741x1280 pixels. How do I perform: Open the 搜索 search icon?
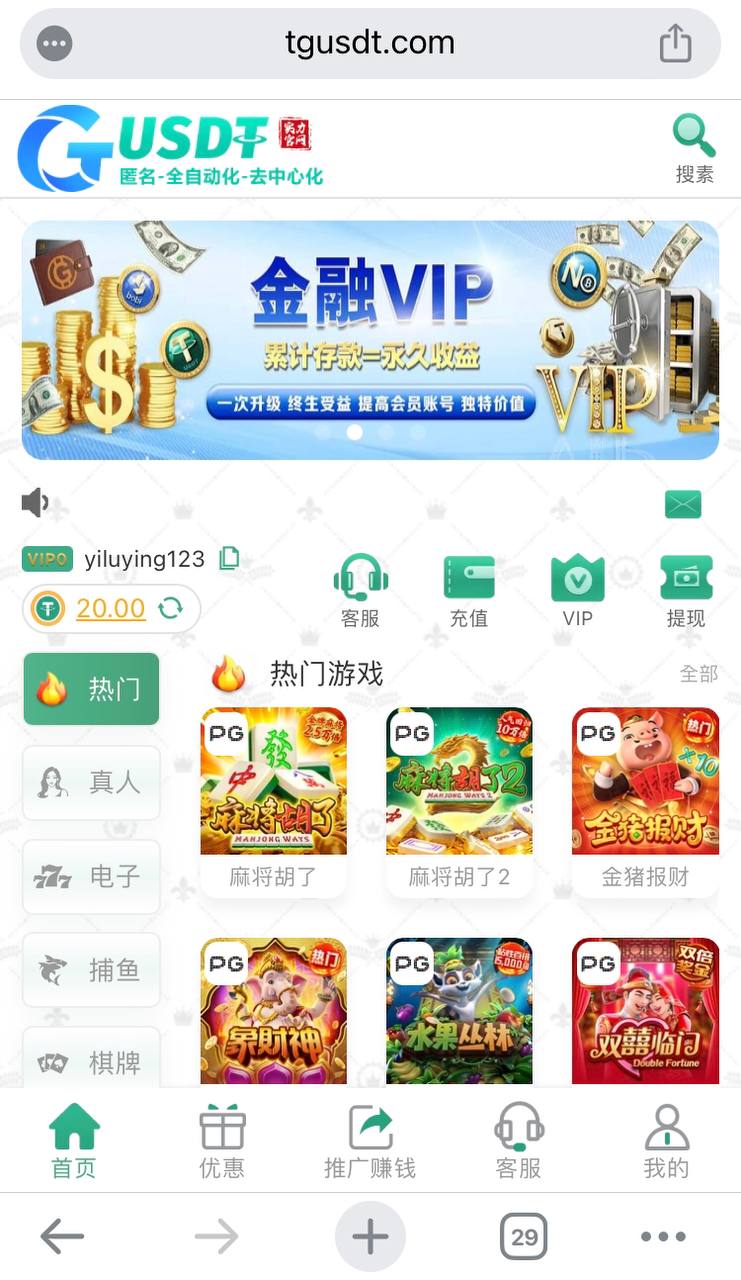tap(693, 148)
